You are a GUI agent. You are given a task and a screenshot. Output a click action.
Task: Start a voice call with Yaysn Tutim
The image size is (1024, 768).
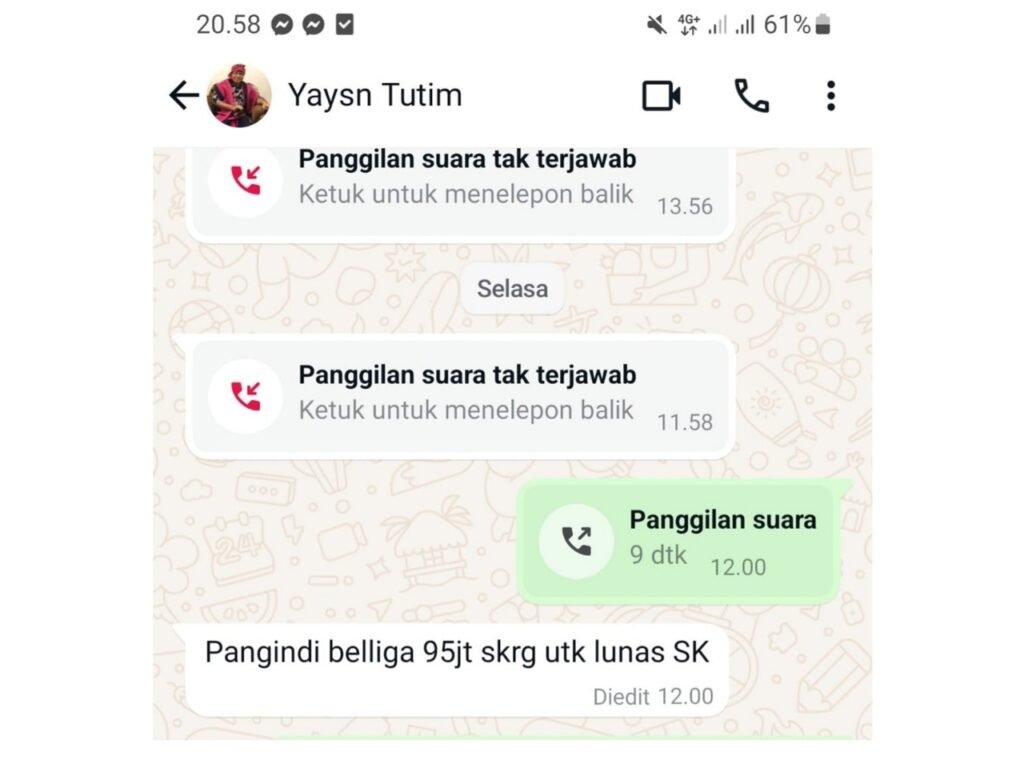pos(751,96)
